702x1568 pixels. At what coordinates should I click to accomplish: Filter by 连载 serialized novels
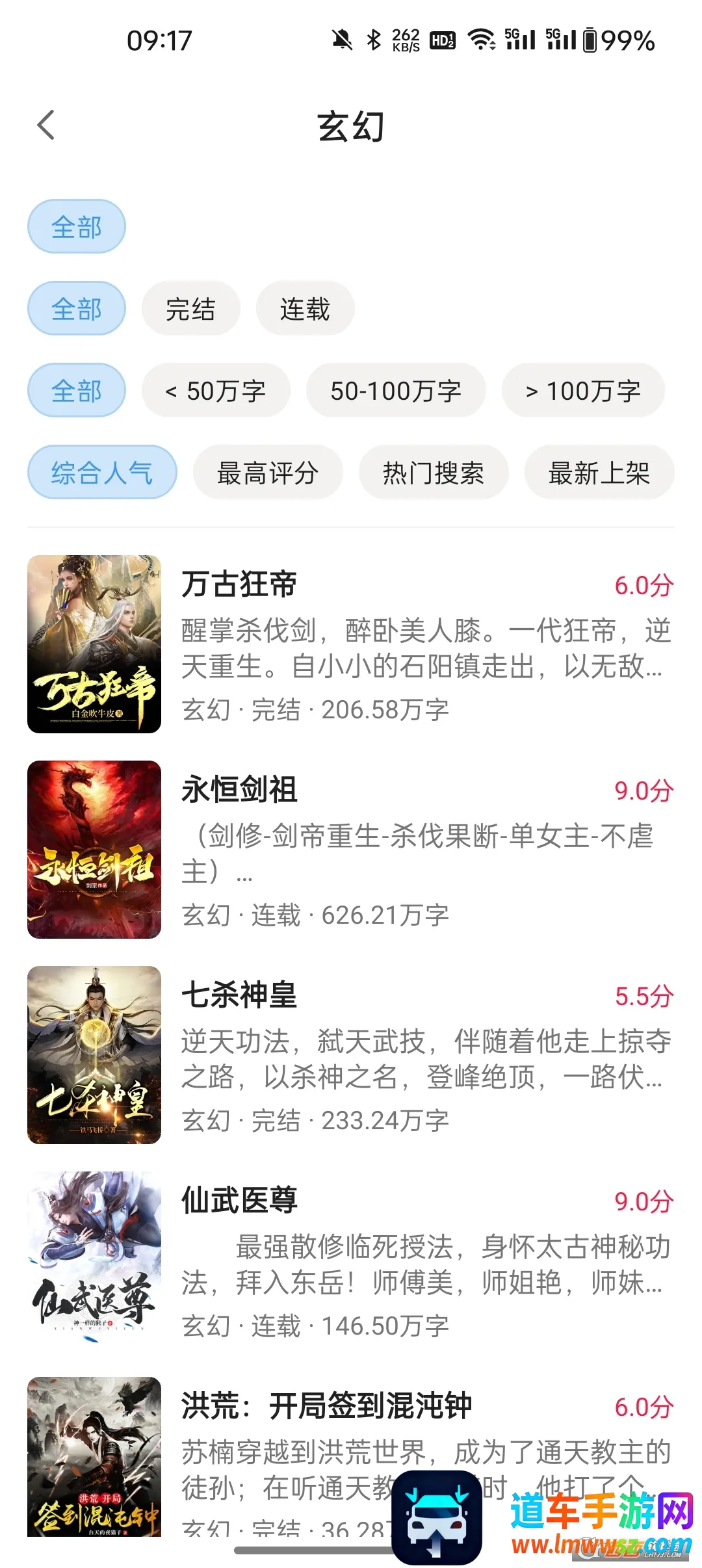[305, 309]
